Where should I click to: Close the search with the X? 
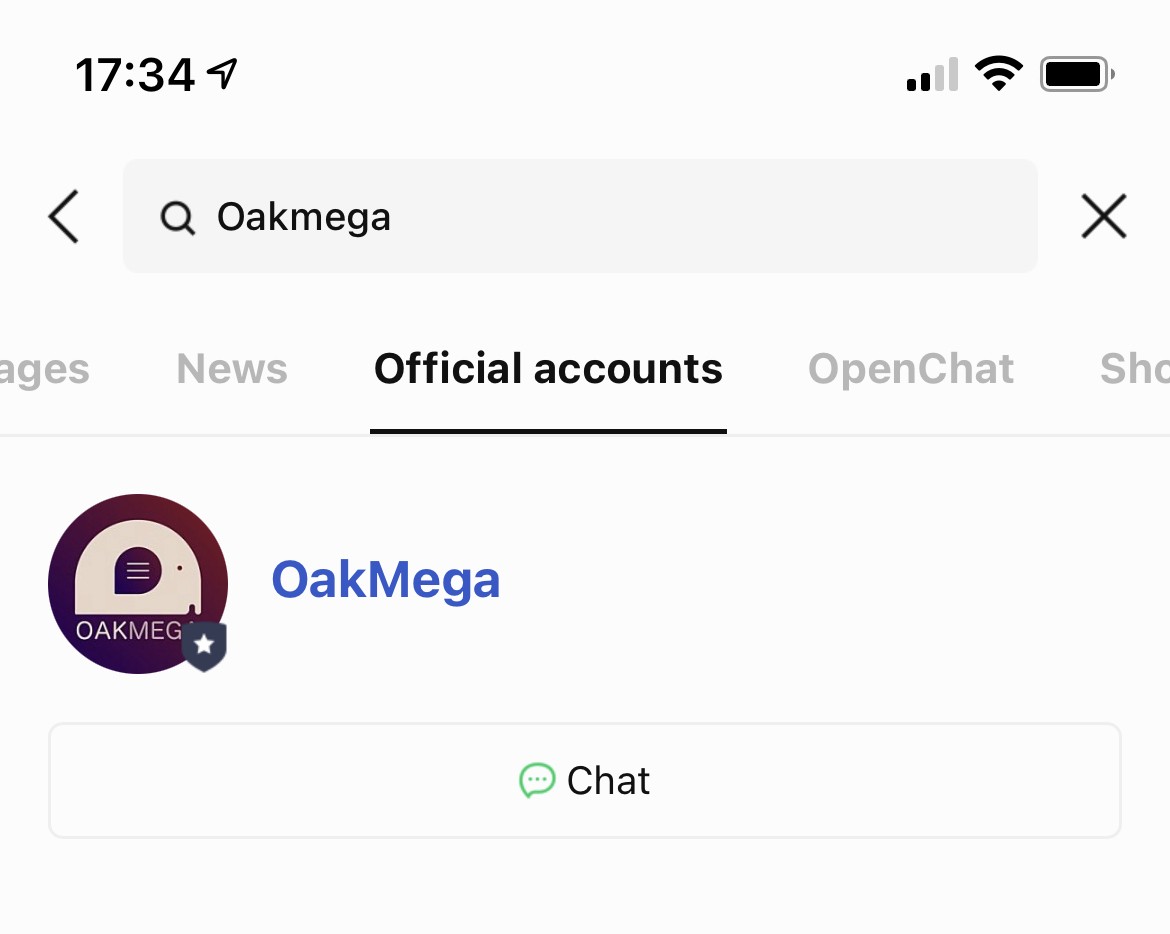[x=1103, y=216]
